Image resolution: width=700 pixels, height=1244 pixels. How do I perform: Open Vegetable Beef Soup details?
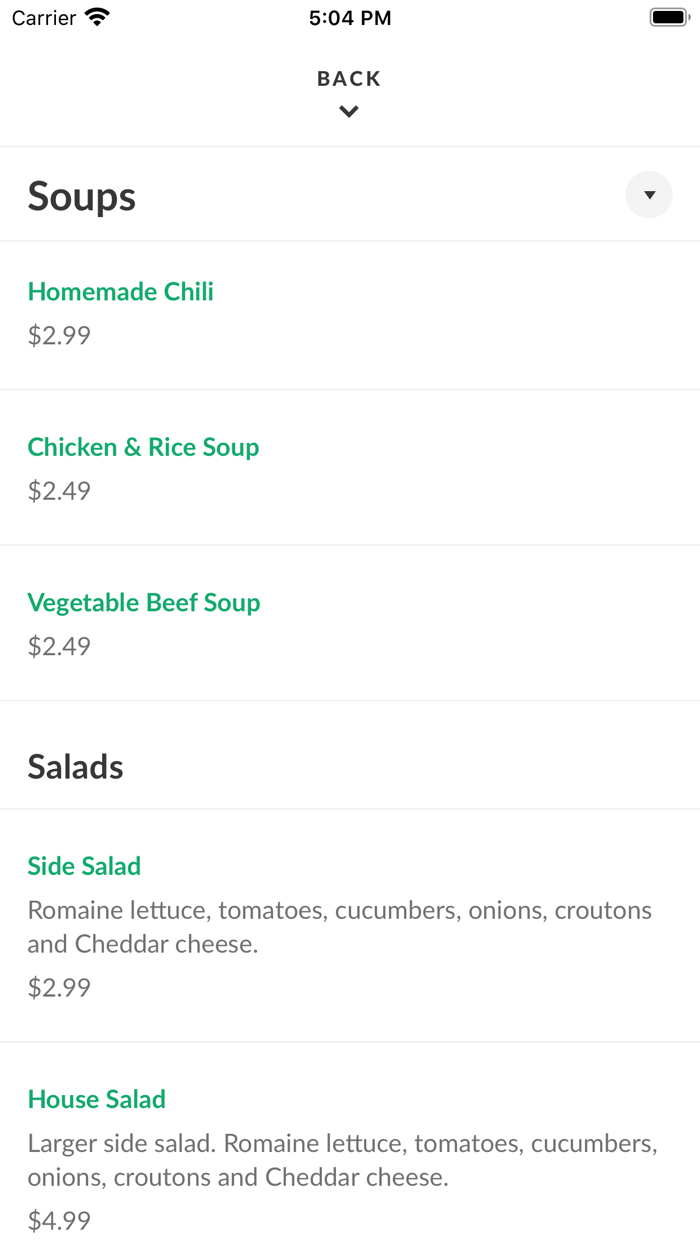(x=144, y=603)
